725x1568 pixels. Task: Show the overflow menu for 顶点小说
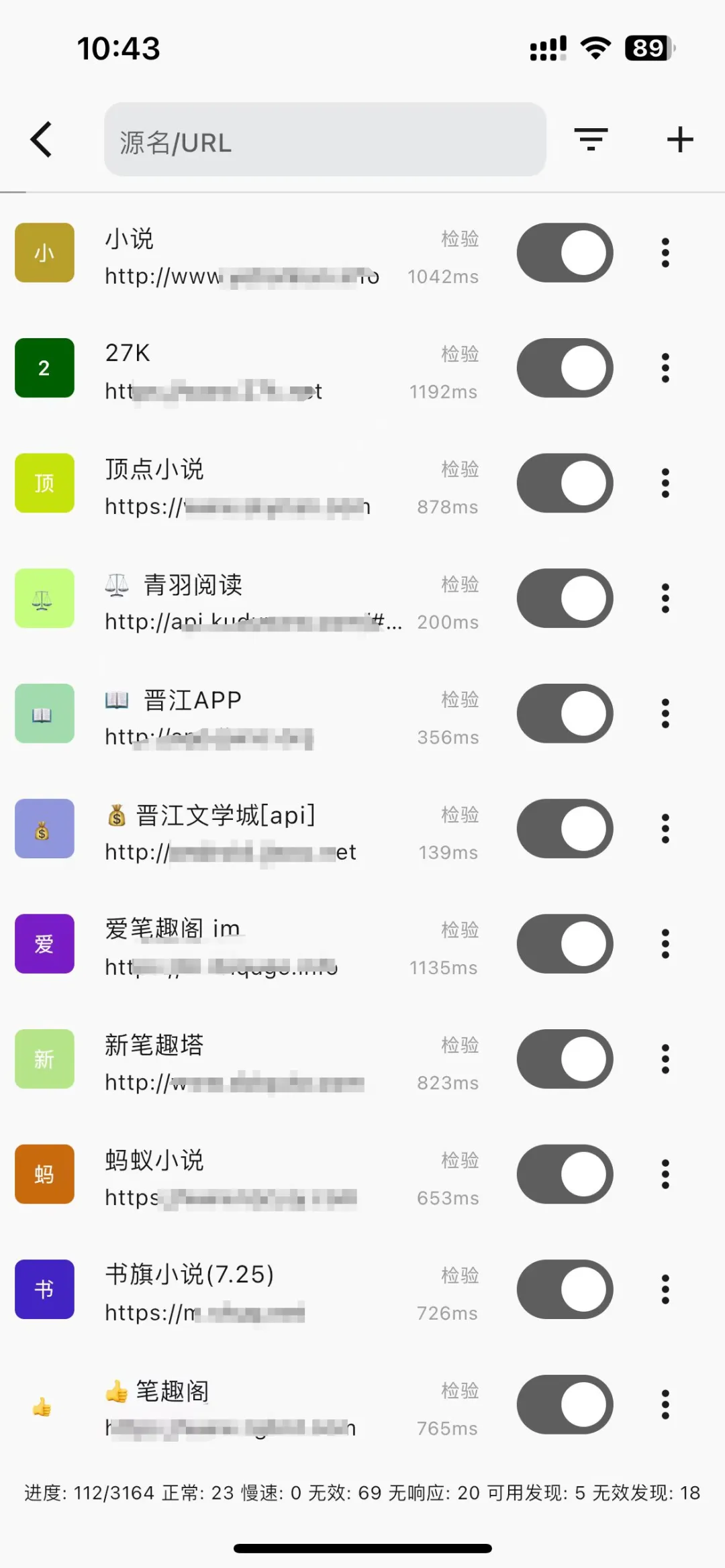(x=665, y=483)
